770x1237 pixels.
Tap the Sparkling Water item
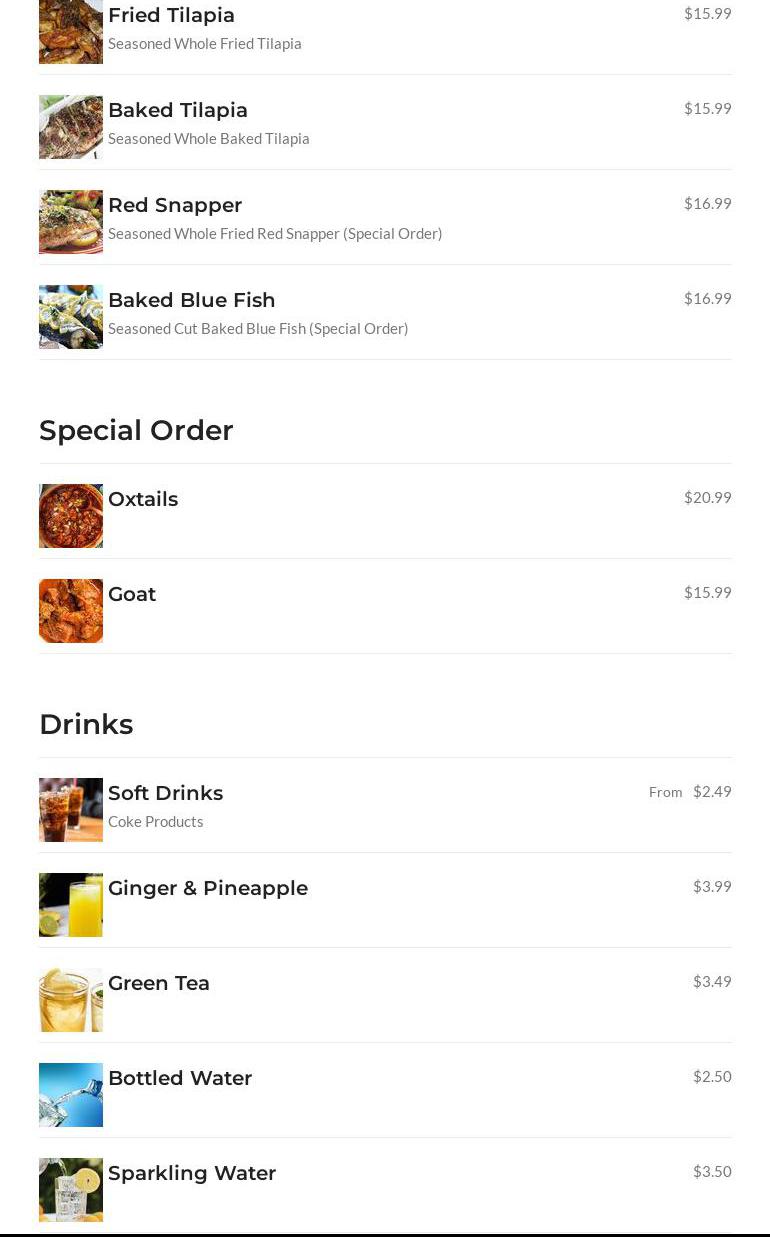(192, 1173)
